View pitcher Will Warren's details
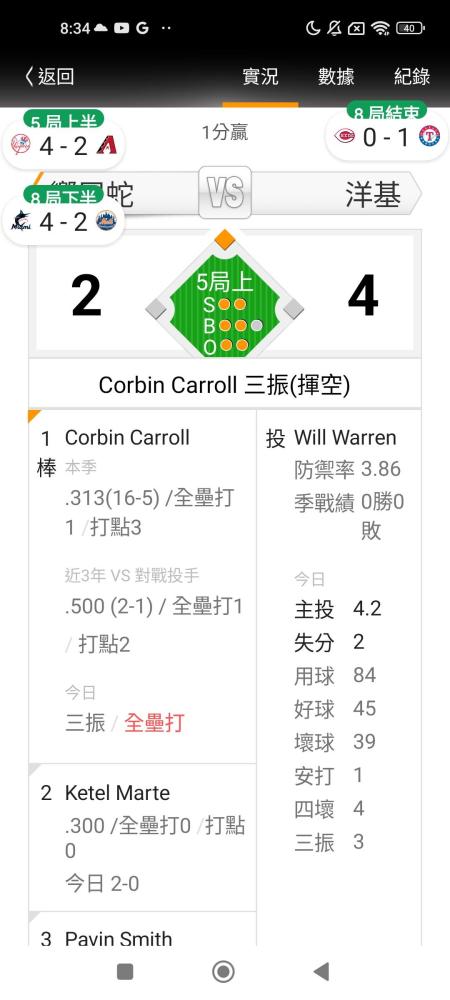Screen dimensions: 450x1000 pos(339,638)
